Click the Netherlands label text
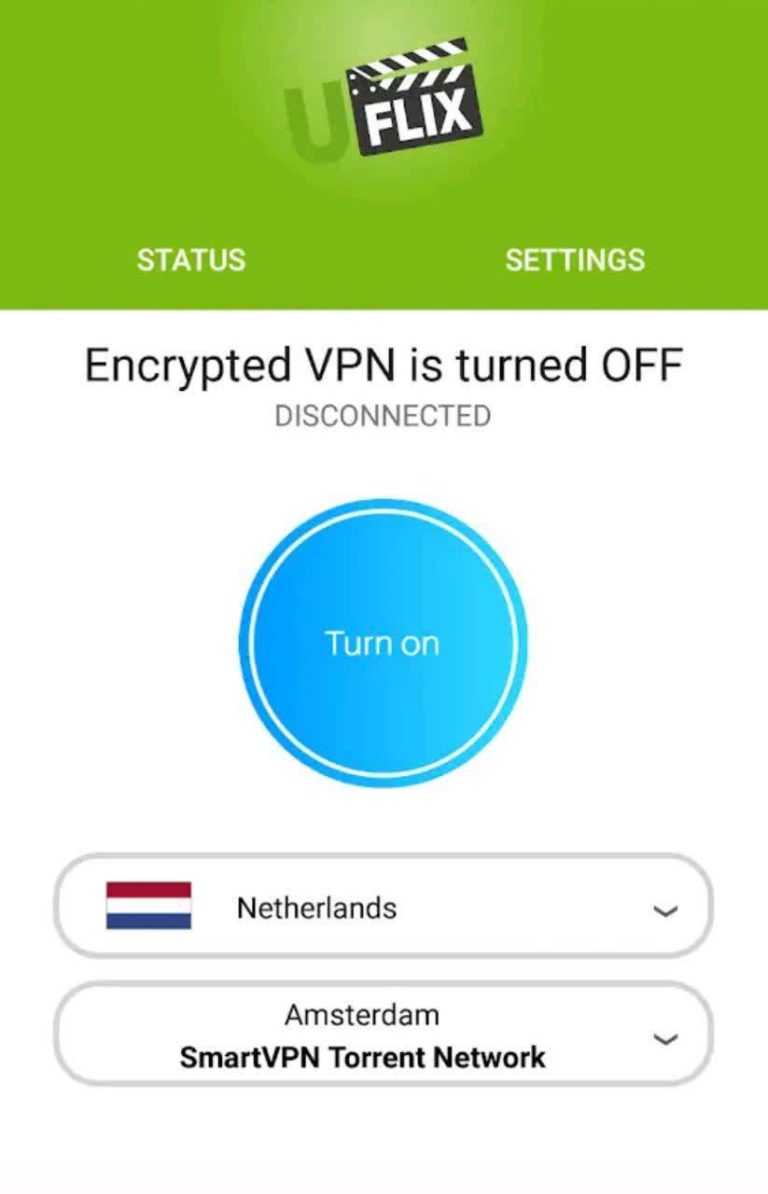 point(320,906)
